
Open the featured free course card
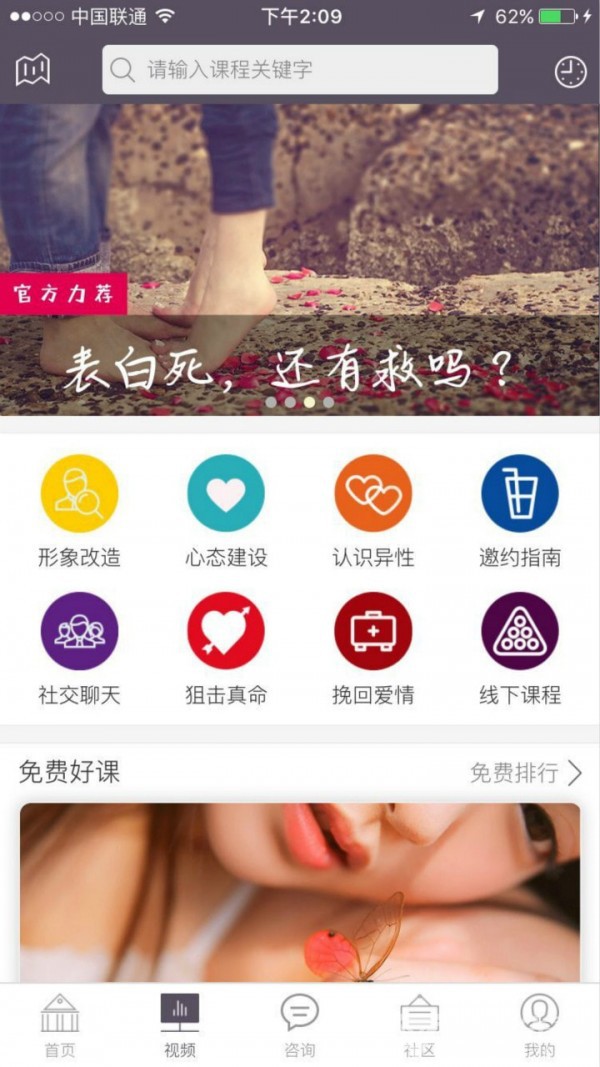coord(300,892)
